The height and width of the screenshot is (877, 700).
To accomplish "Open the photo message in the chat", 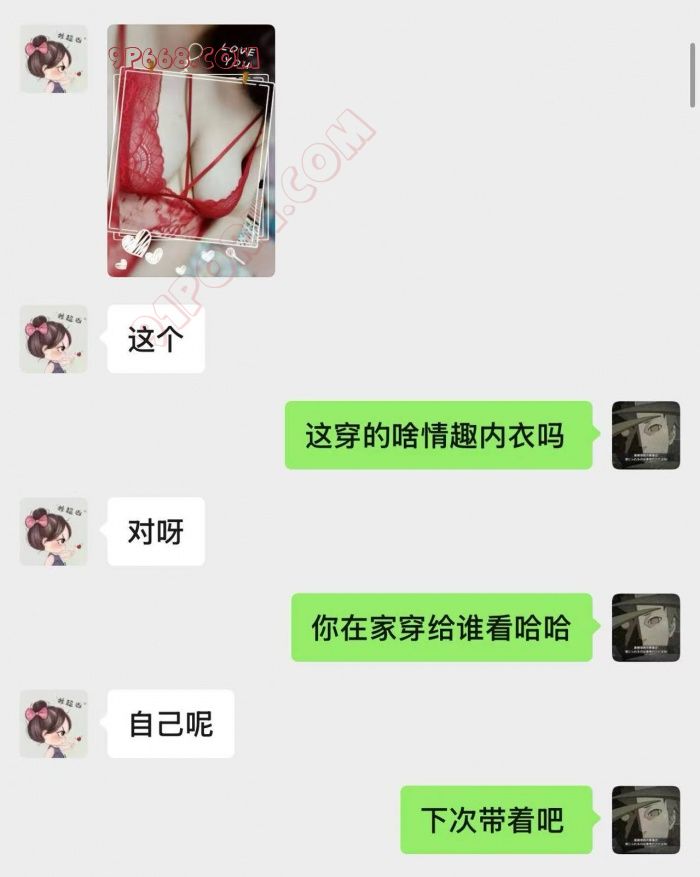I will pyautogui.click(x=191, y=151).
